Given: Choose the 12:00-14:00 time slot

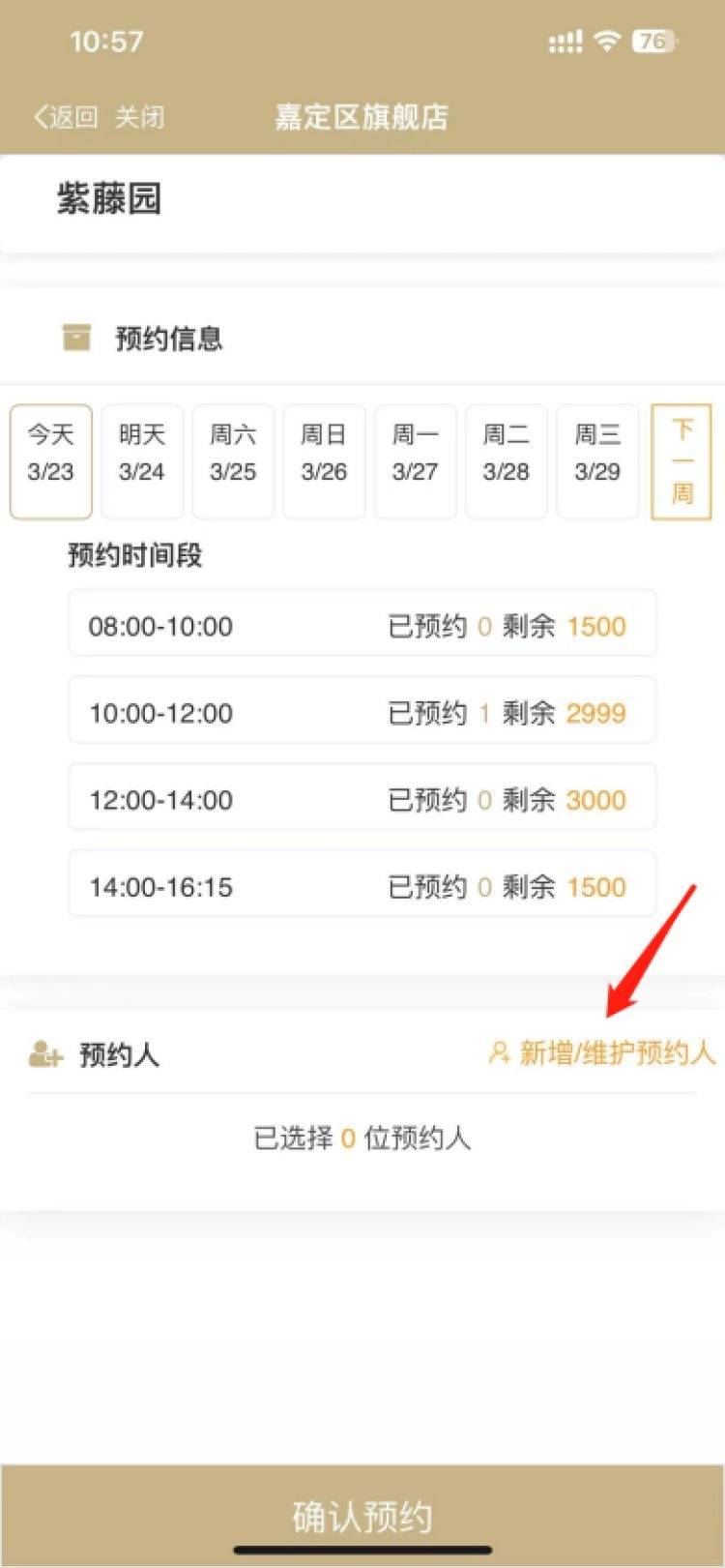Looking at the screenshot, I should pos(362,799).
